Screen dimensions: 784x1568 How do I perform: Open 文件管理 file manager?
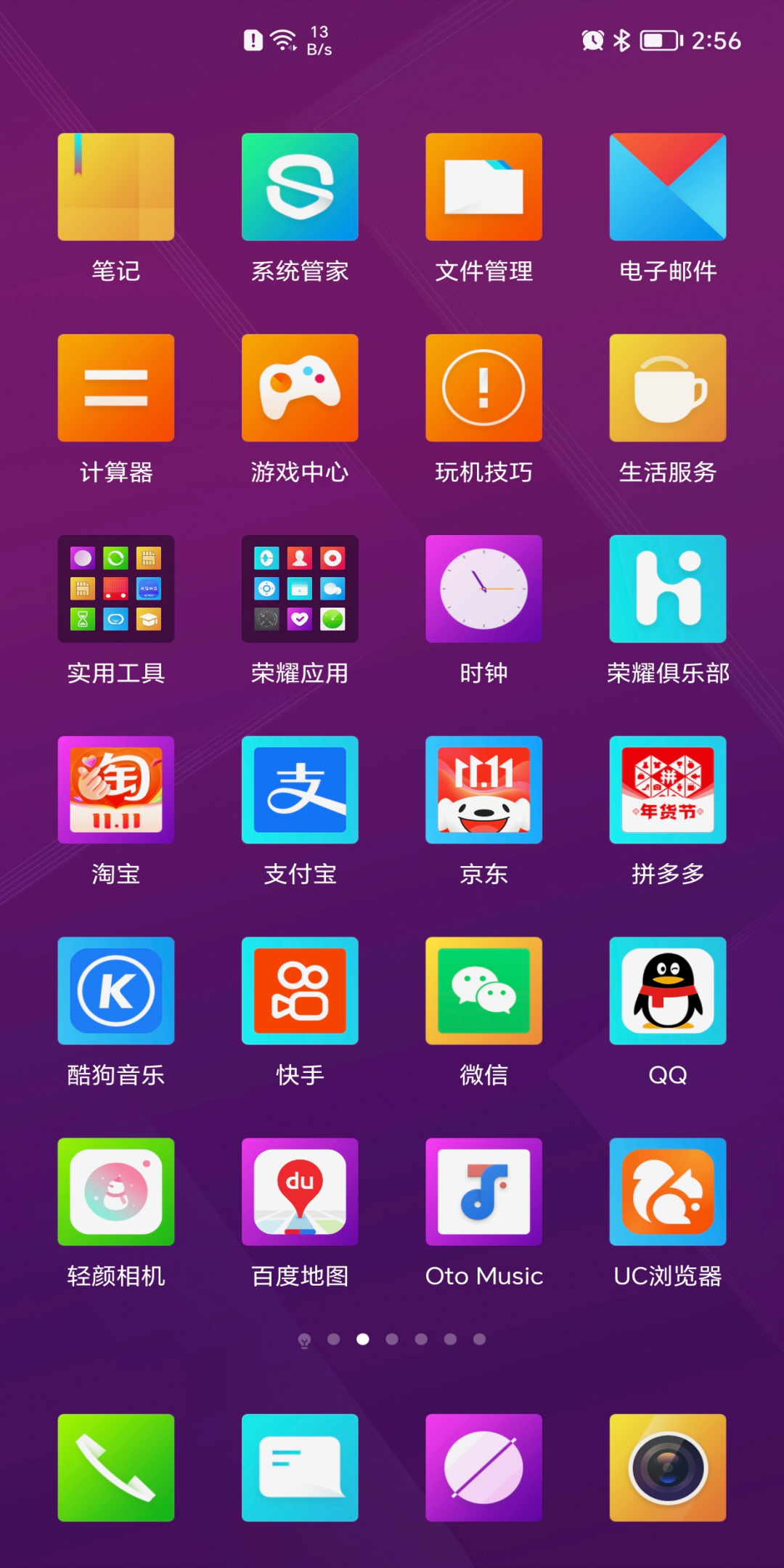483,187
